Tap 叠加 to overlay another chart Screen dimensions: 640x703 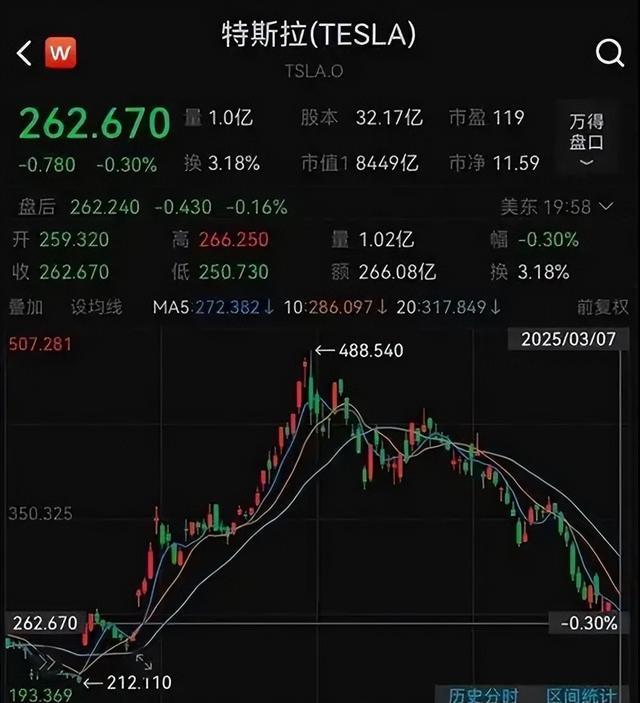(x=26, y=307)
